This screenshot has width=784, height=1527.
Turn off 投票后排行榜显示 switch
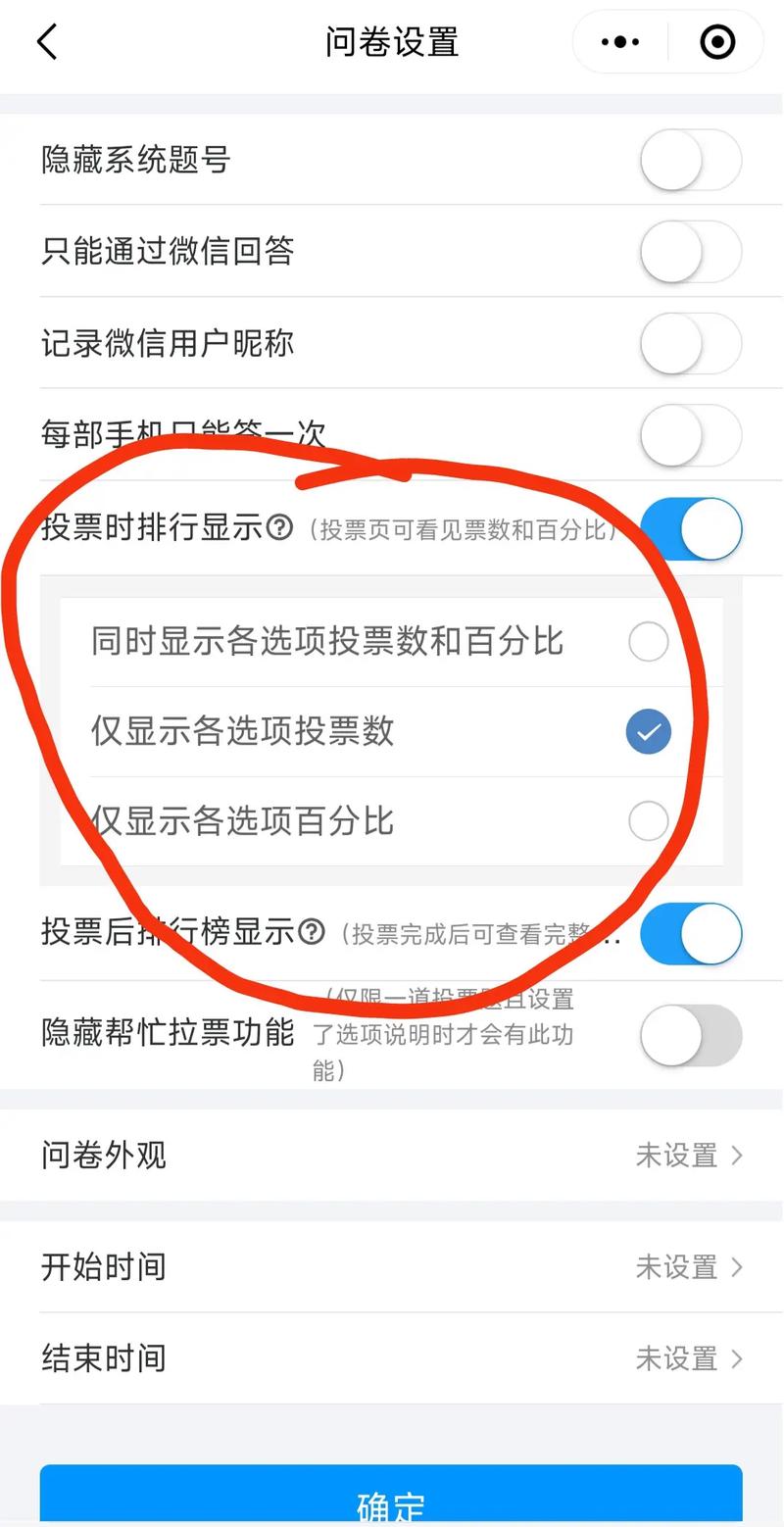point(690,933)
